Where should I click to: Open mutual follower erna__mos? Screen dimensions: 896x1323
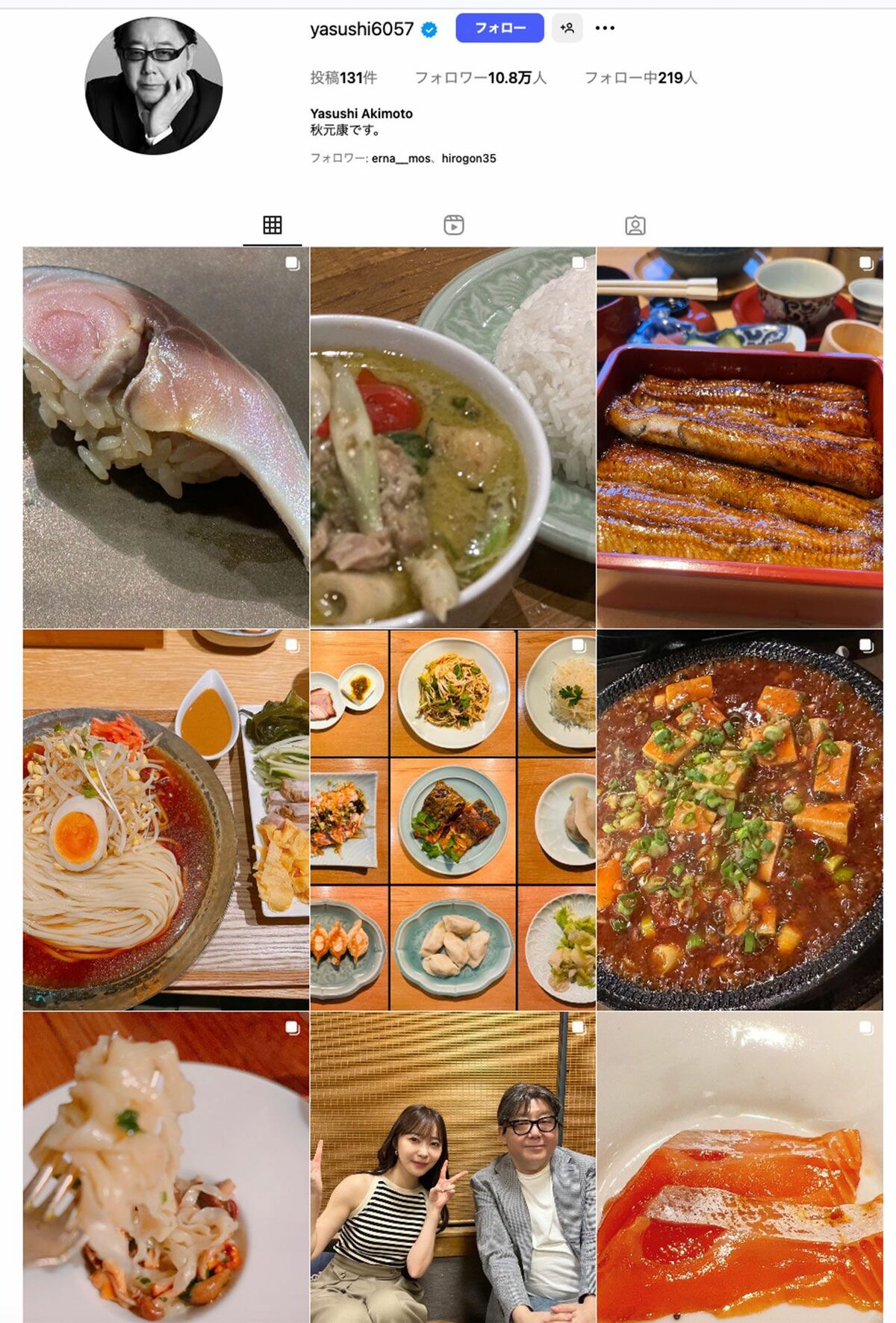tap(401, 158)
